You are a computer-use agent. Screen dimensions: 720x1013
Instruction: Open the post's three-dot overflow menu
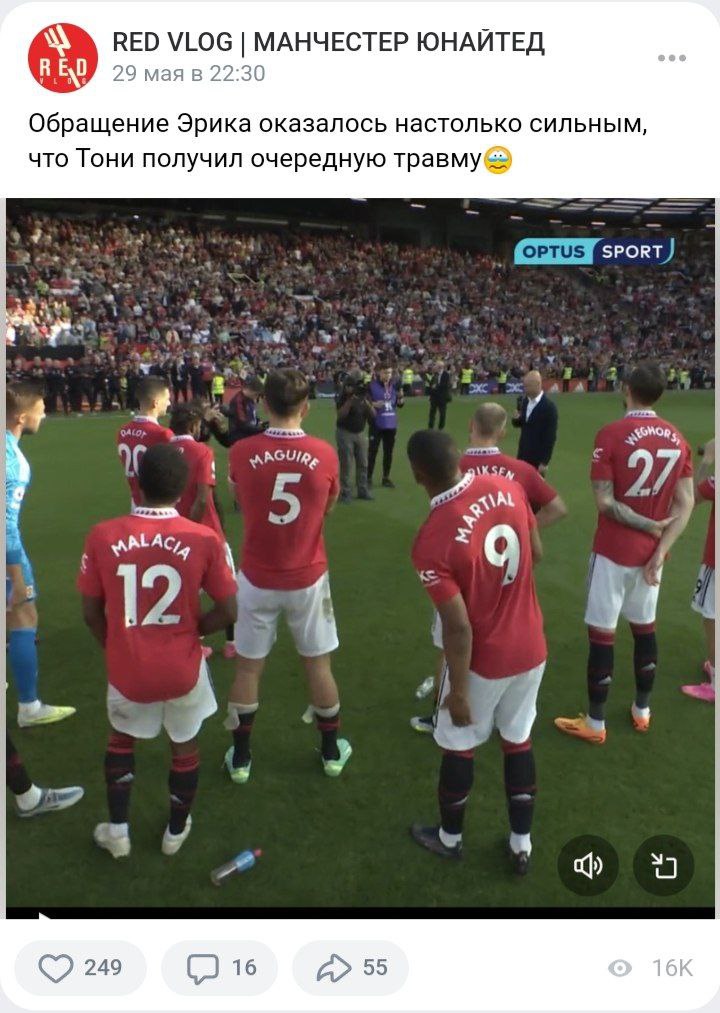click(x=671, y=58)
